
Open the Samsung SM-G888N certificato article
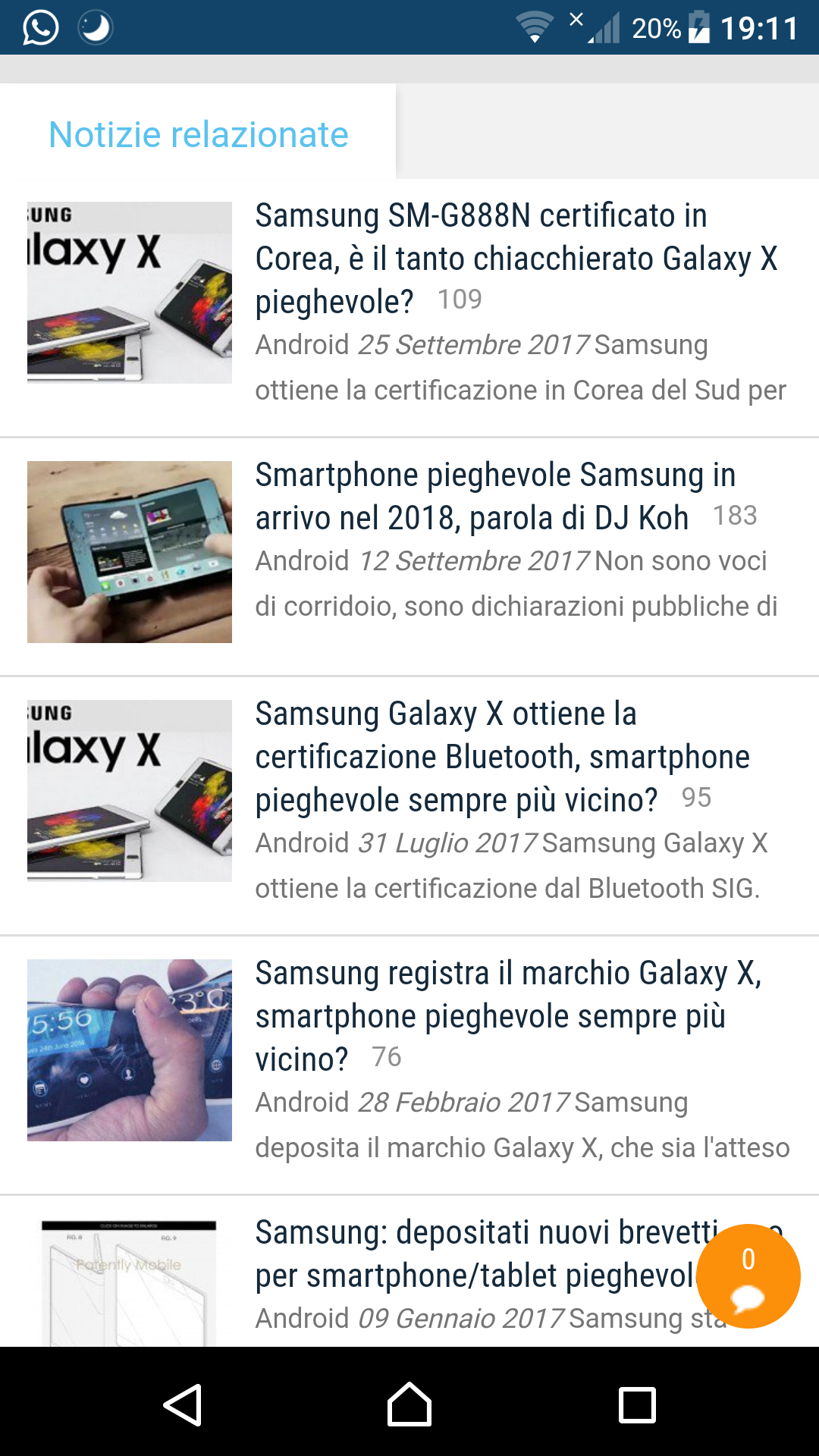pos(409,308)
